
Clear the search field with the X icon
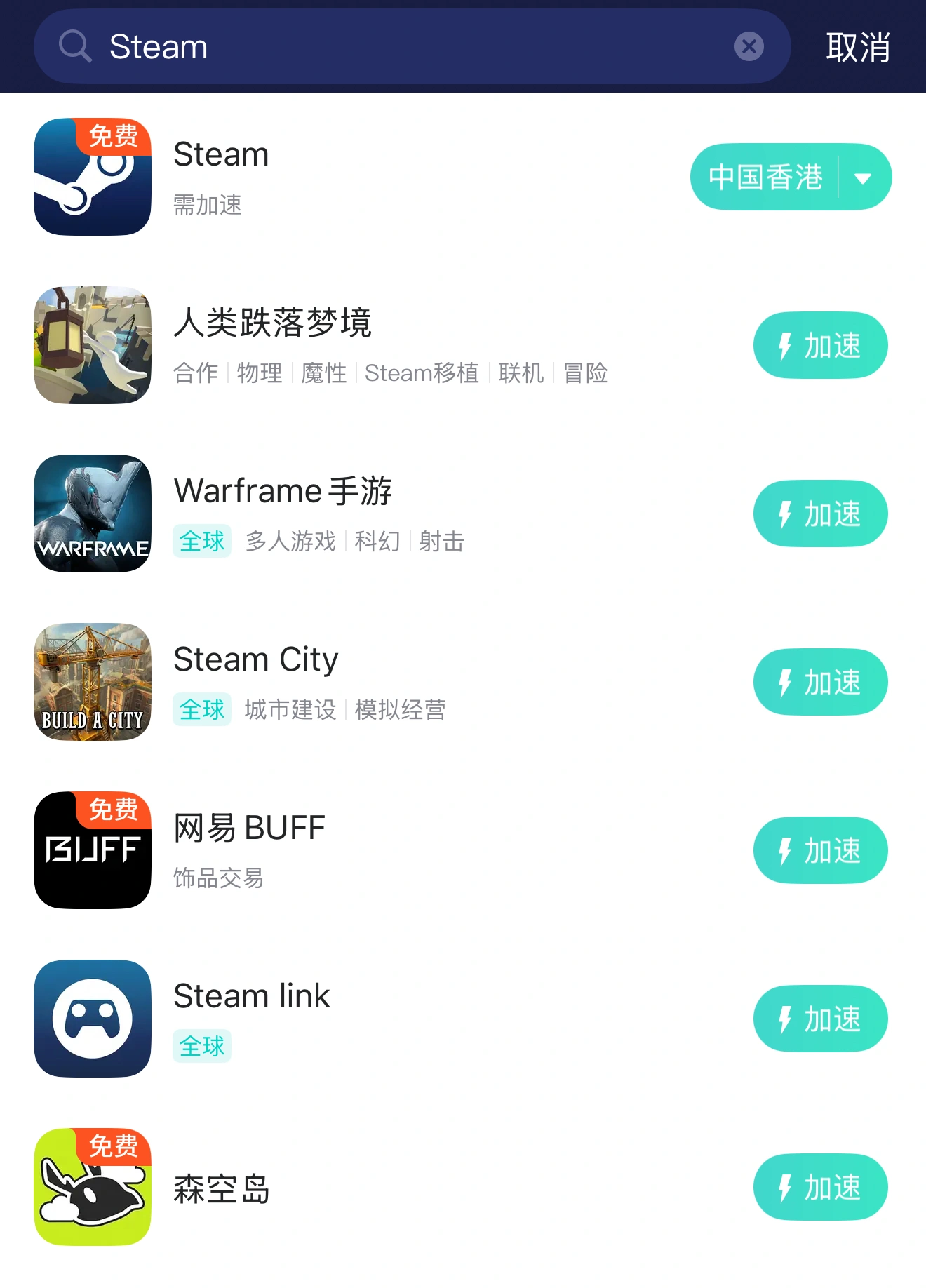pos(749,46)
